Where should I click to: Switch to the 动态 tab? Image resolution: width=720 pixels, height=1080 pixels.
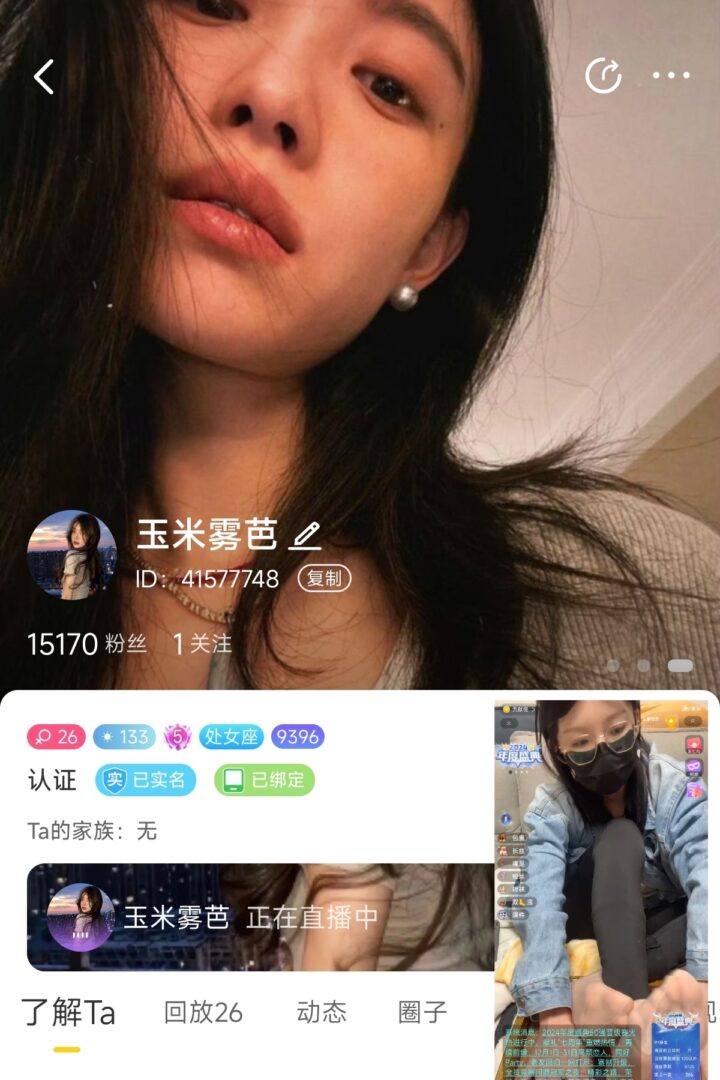click(321, 1012)
